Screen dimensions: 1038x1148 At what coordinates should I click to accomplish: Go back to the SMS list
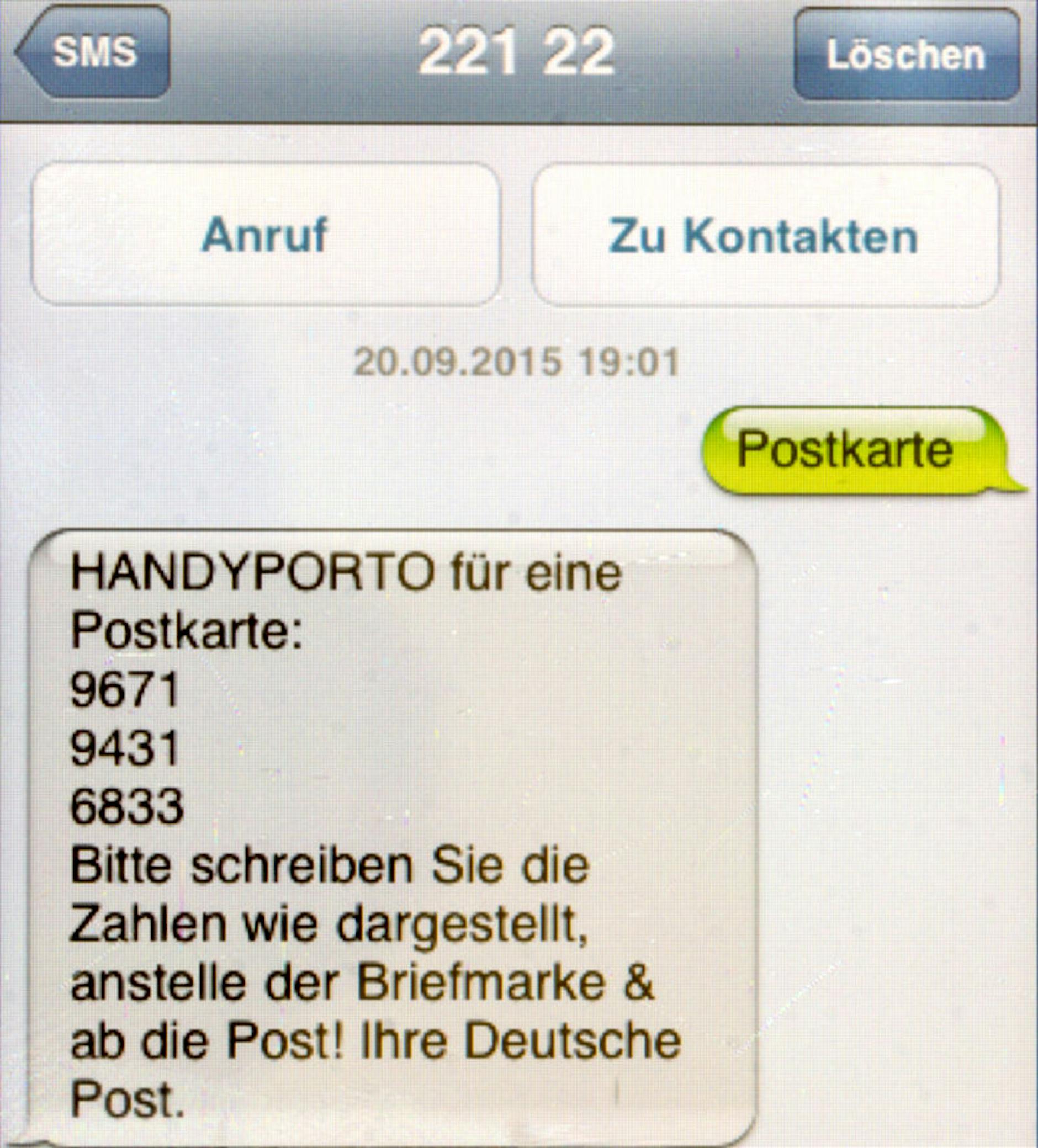[x=95, y=52]
